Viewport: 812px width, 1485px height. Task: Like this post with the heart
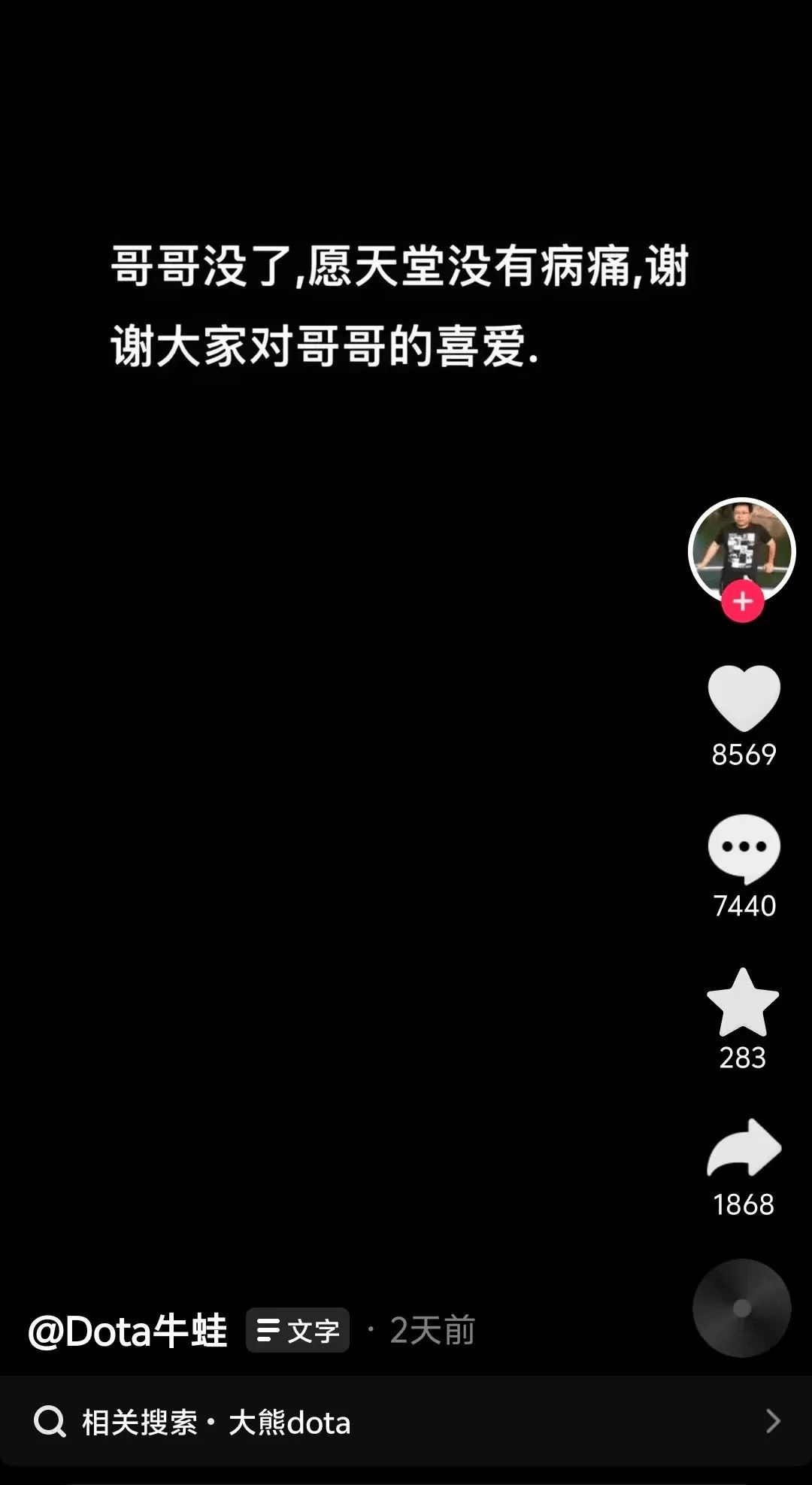click(744, 697)
